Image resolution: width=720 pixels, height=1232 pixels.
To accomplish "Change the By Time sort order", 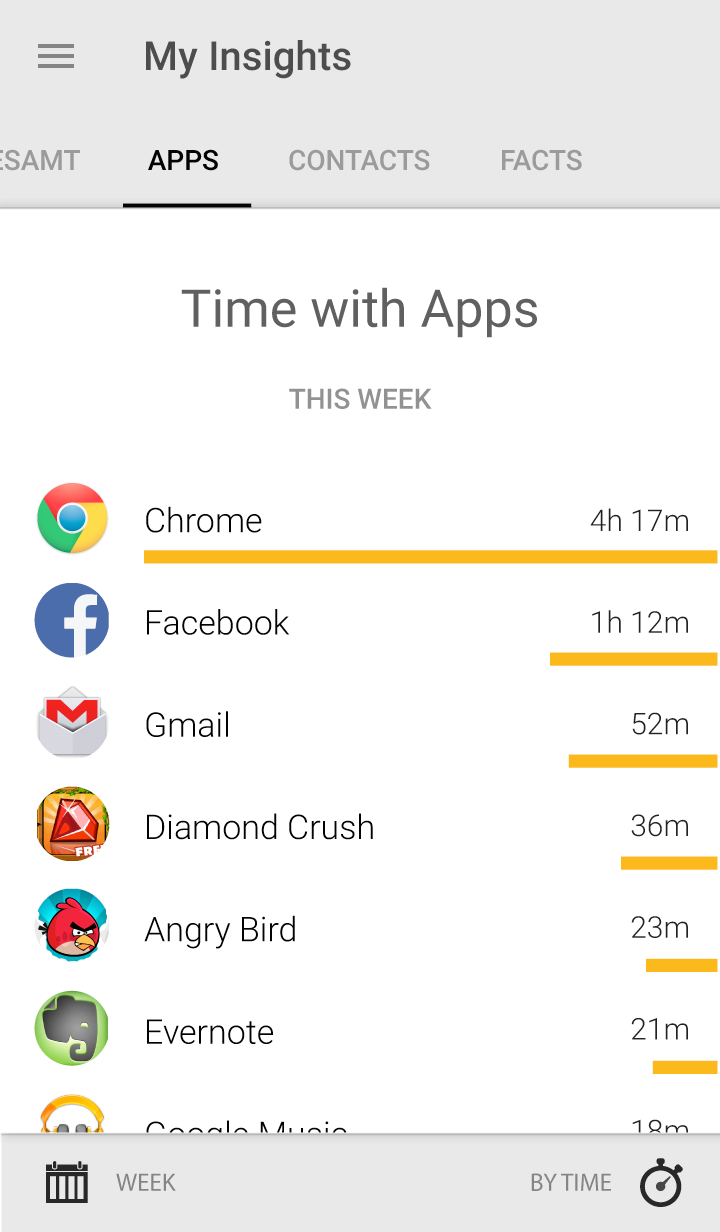I will click(x=606, y=1183).
